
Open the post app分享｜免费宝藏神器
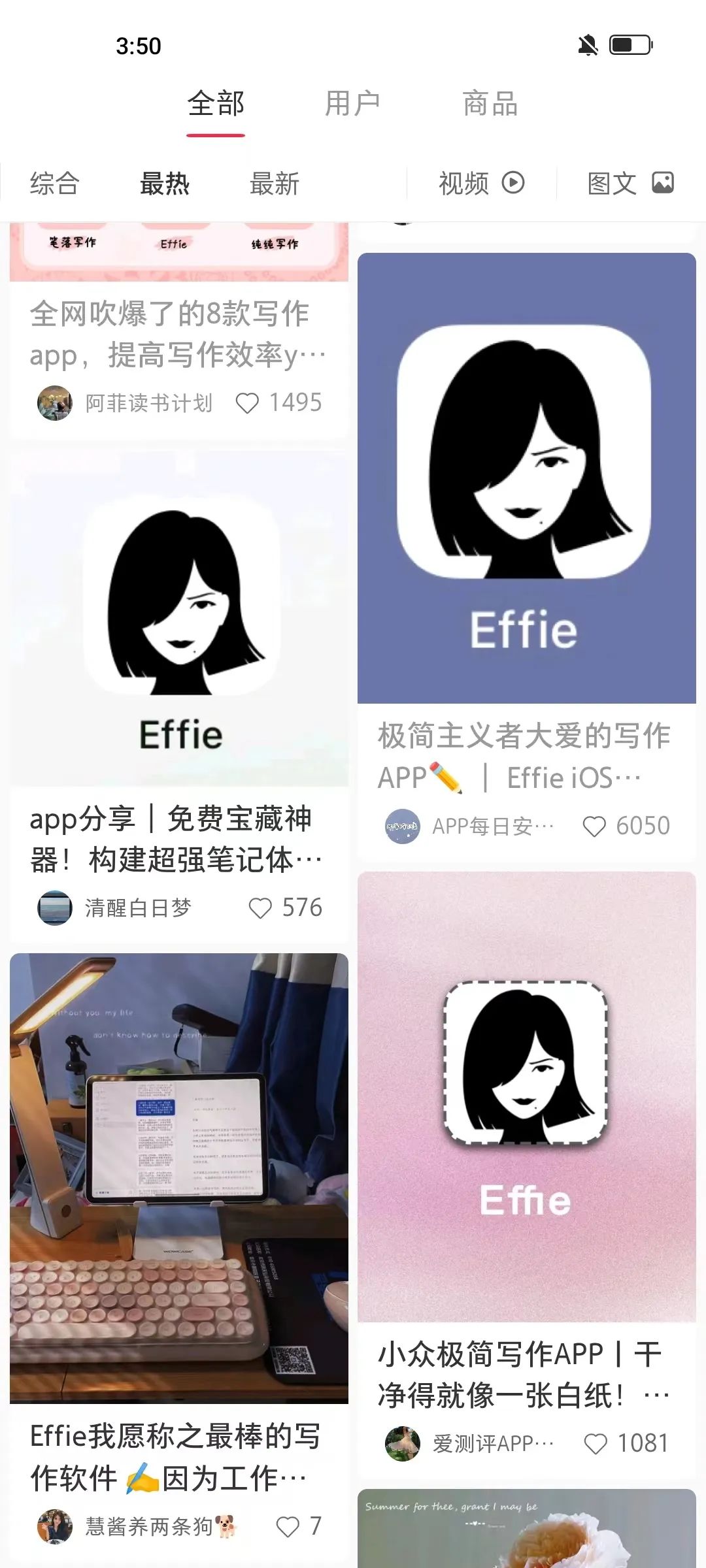(x=178, y=838)
